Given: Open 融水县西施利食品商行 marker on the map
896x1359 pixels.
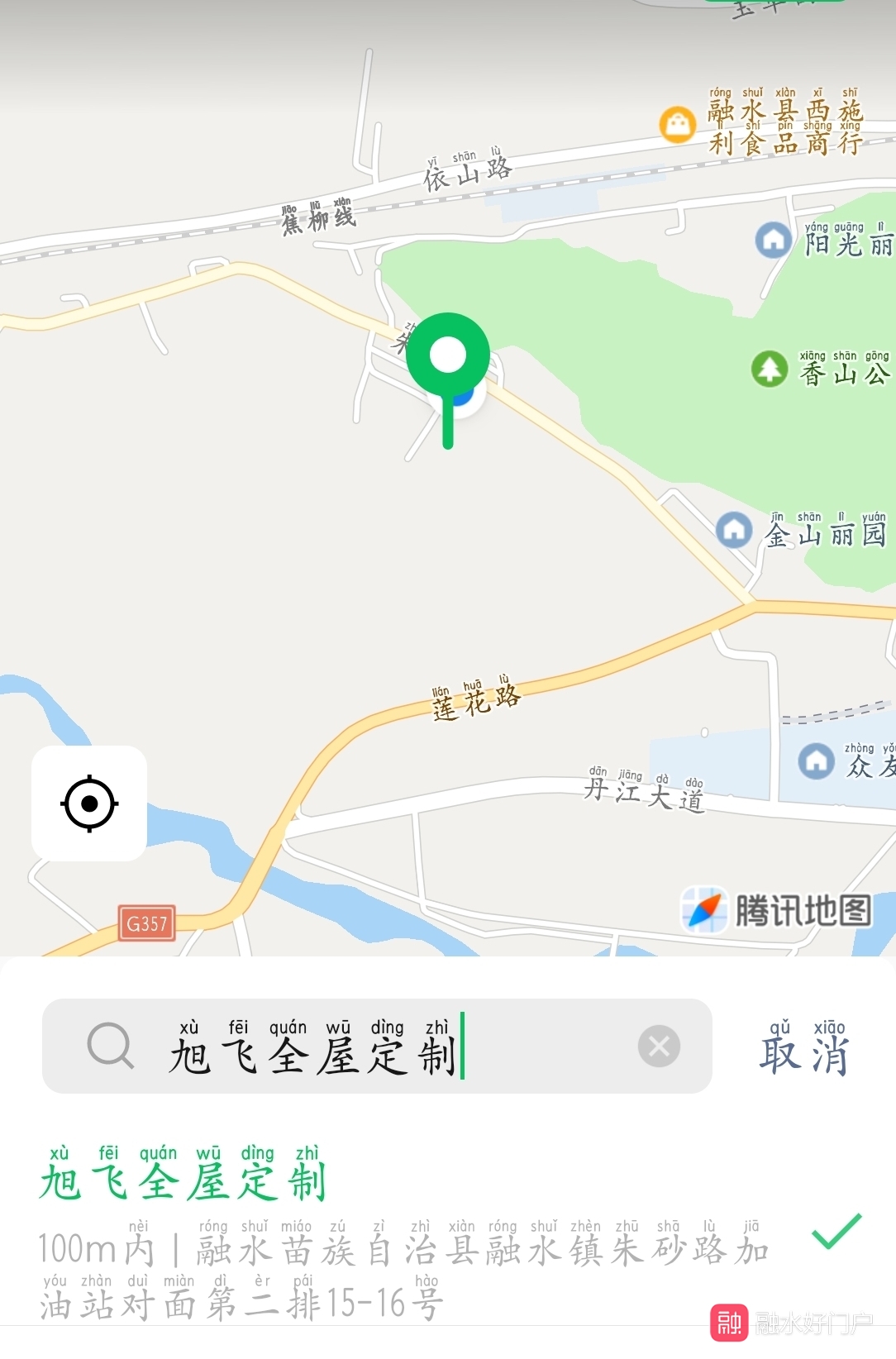Looking at the screenshot, I should click(x=677, y=125).
